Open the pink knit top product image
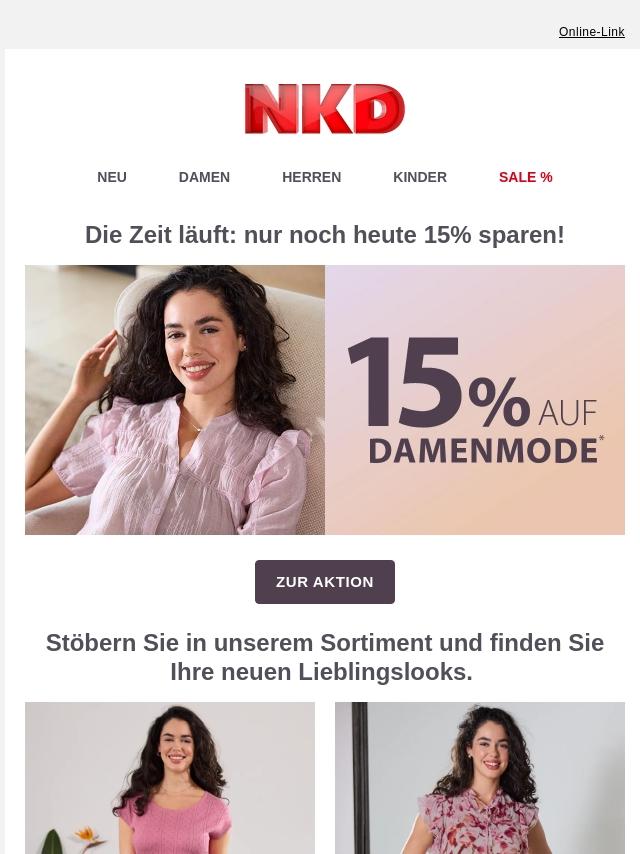Viewport: 640px width, 854px height. click(x=170, y=778)
